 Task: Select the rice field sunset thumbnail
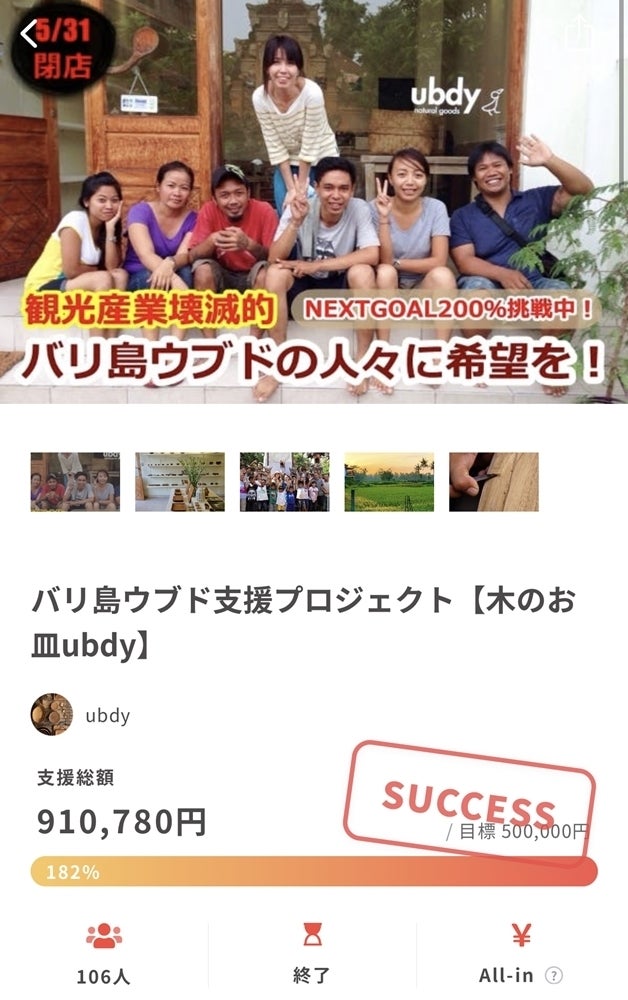[389, 482]
